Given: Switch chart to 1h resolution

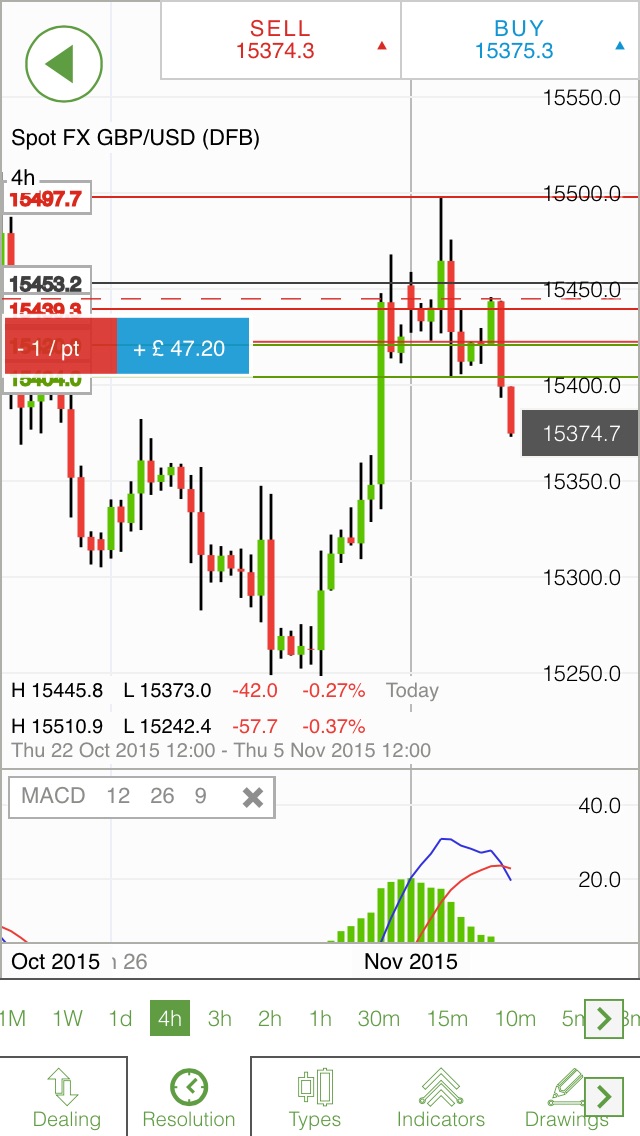Looking at the screenshot, I should [x=320, y=1019].
